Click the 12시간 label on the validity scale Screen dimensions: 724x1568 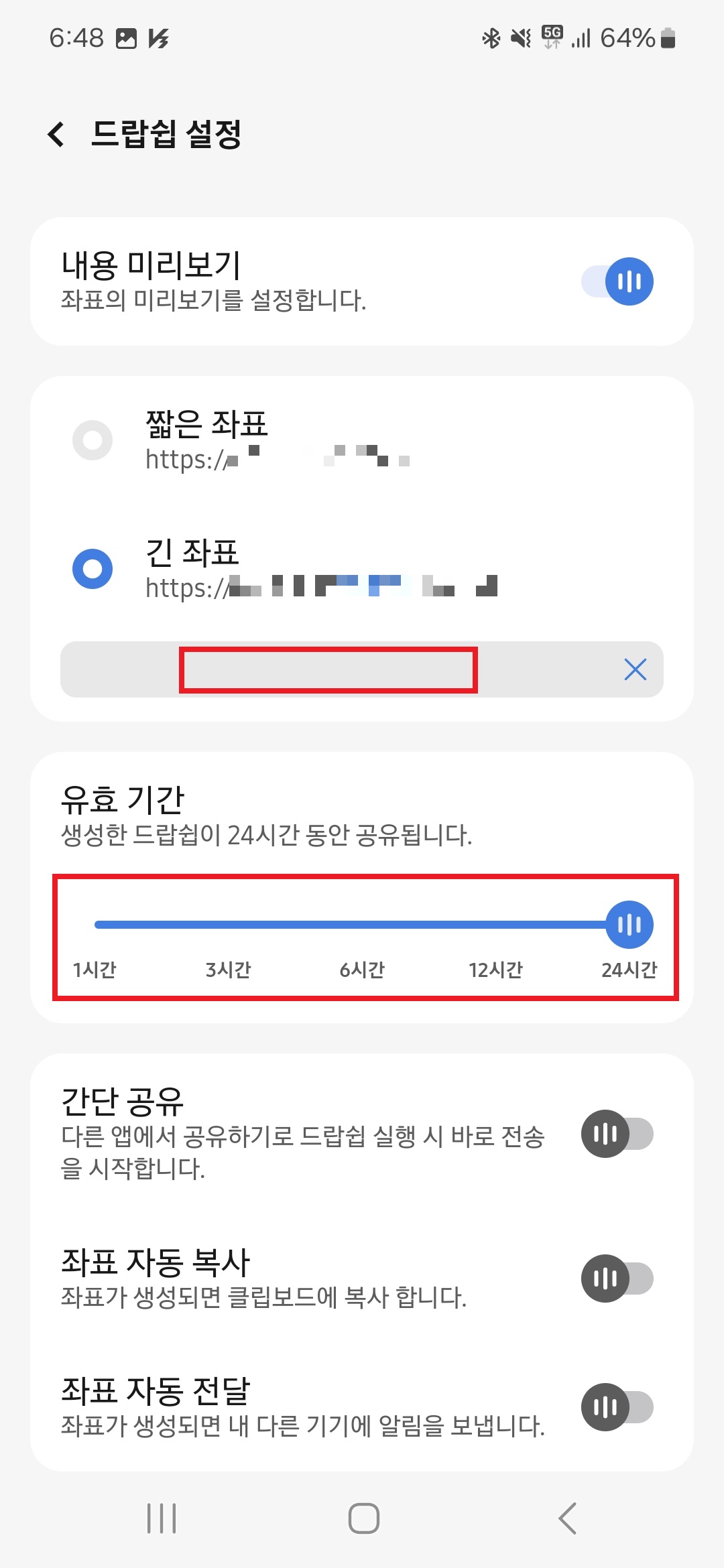(496, 970)
